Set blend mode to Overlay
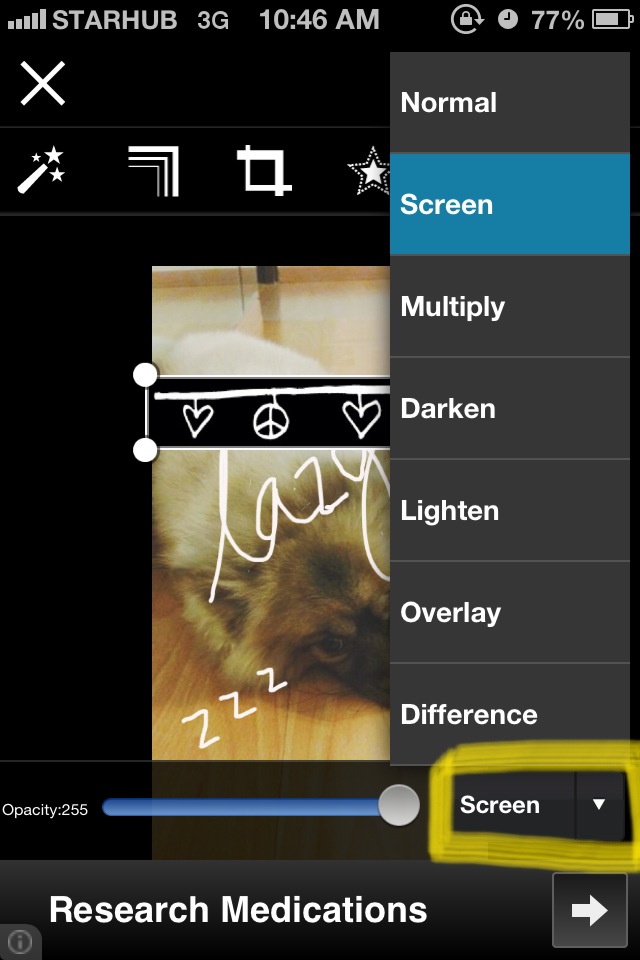Viewport: 640px width, 960px height. [509, 613]
